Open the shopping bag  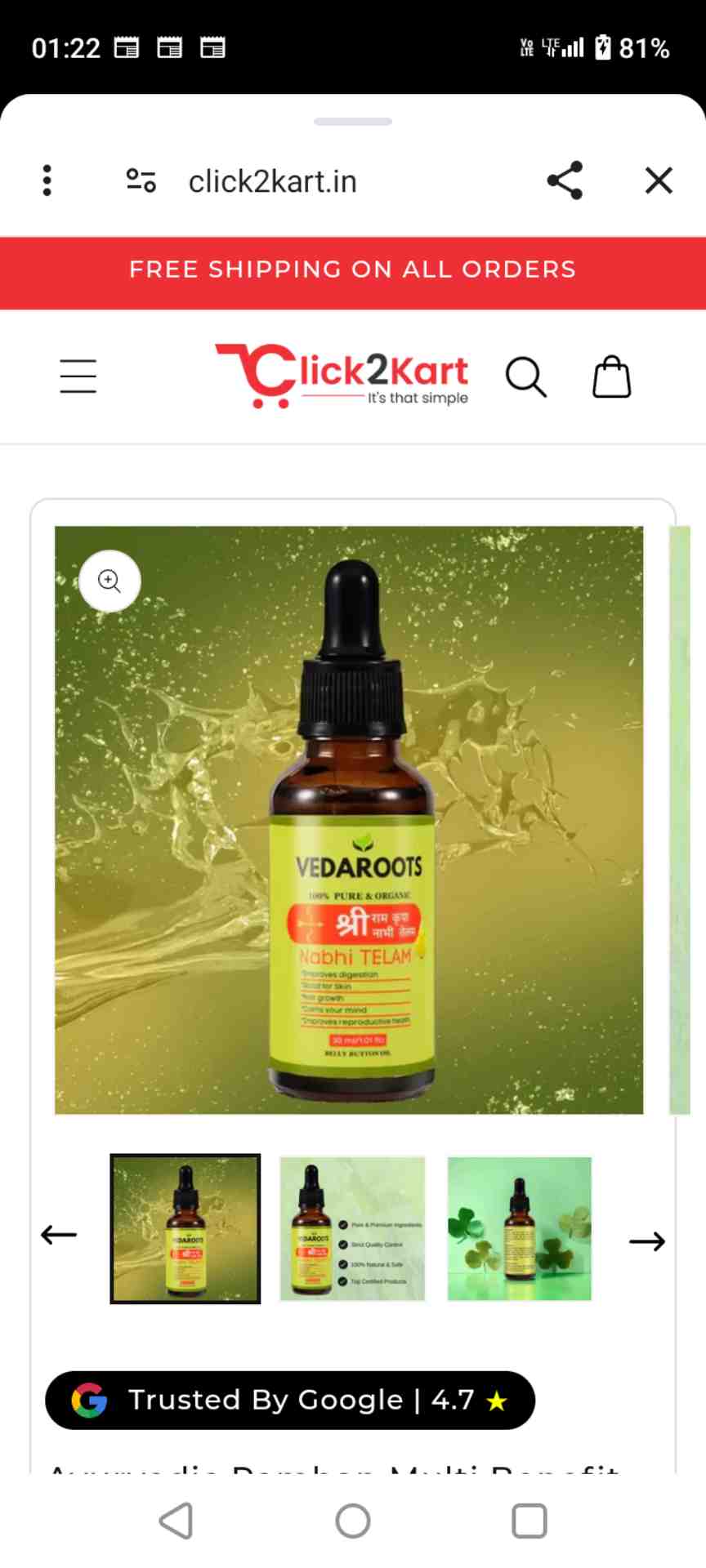pyautogui.click(x=612, y=377)
